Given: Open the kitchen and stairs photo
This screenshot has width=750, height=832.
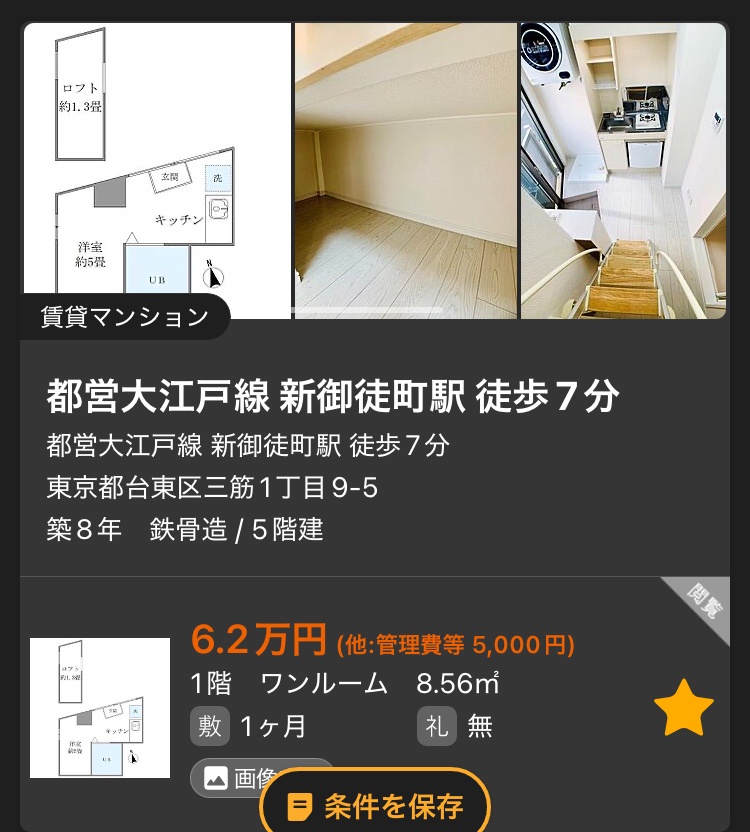Looking at the screenshot, I should click(623, 170).
